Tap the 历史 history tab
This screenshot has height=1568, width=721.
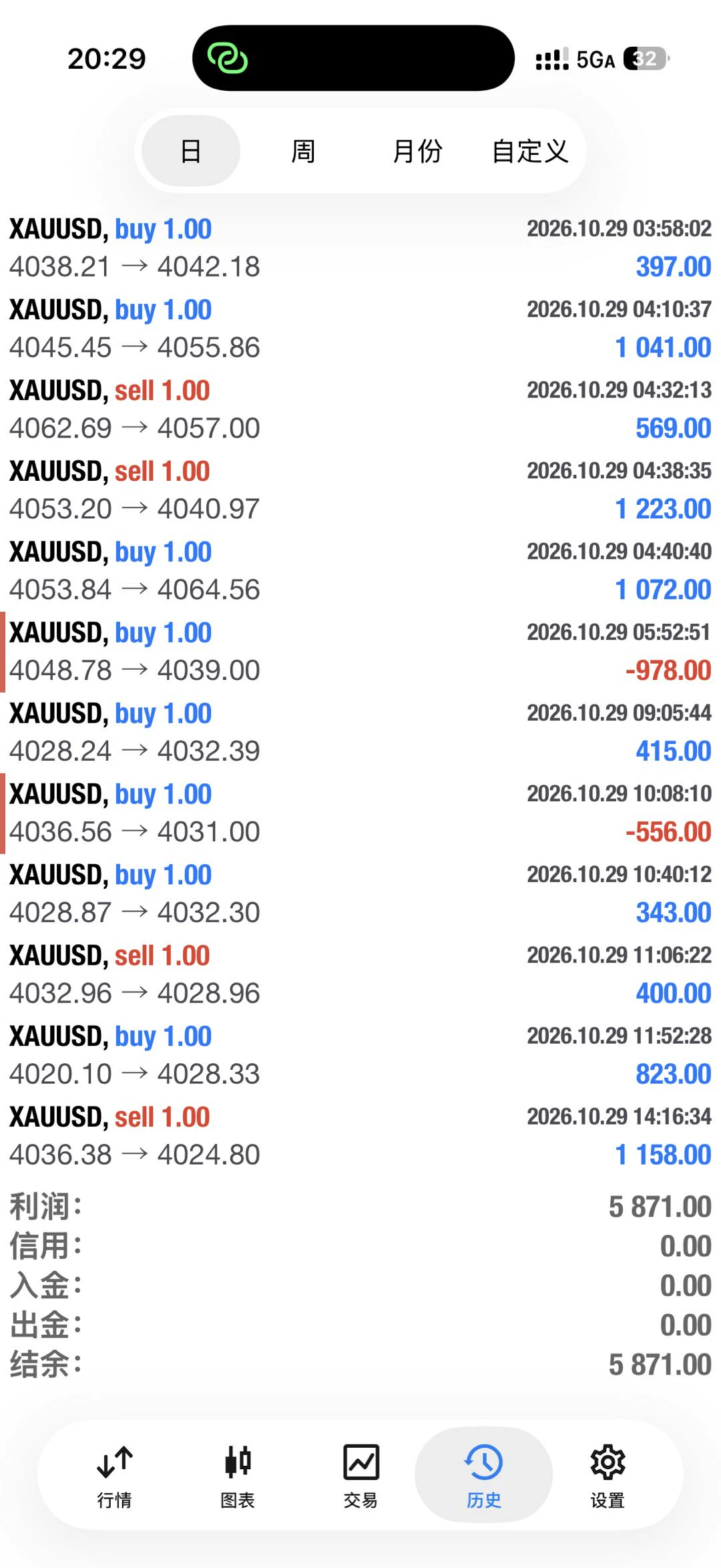[x=484, y=1476]
